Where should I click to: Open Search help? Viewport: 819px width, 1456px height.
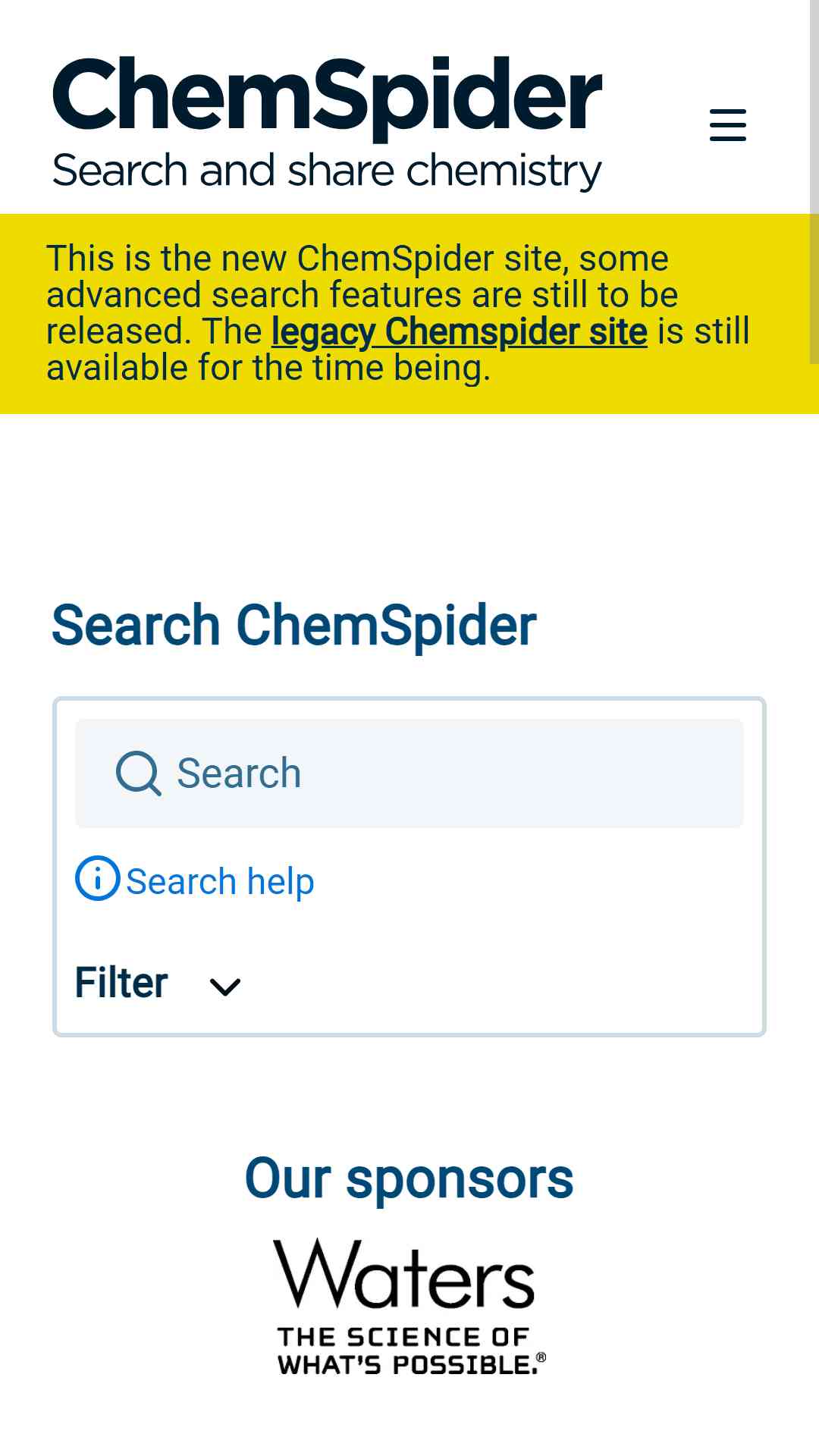pos(195,880)
